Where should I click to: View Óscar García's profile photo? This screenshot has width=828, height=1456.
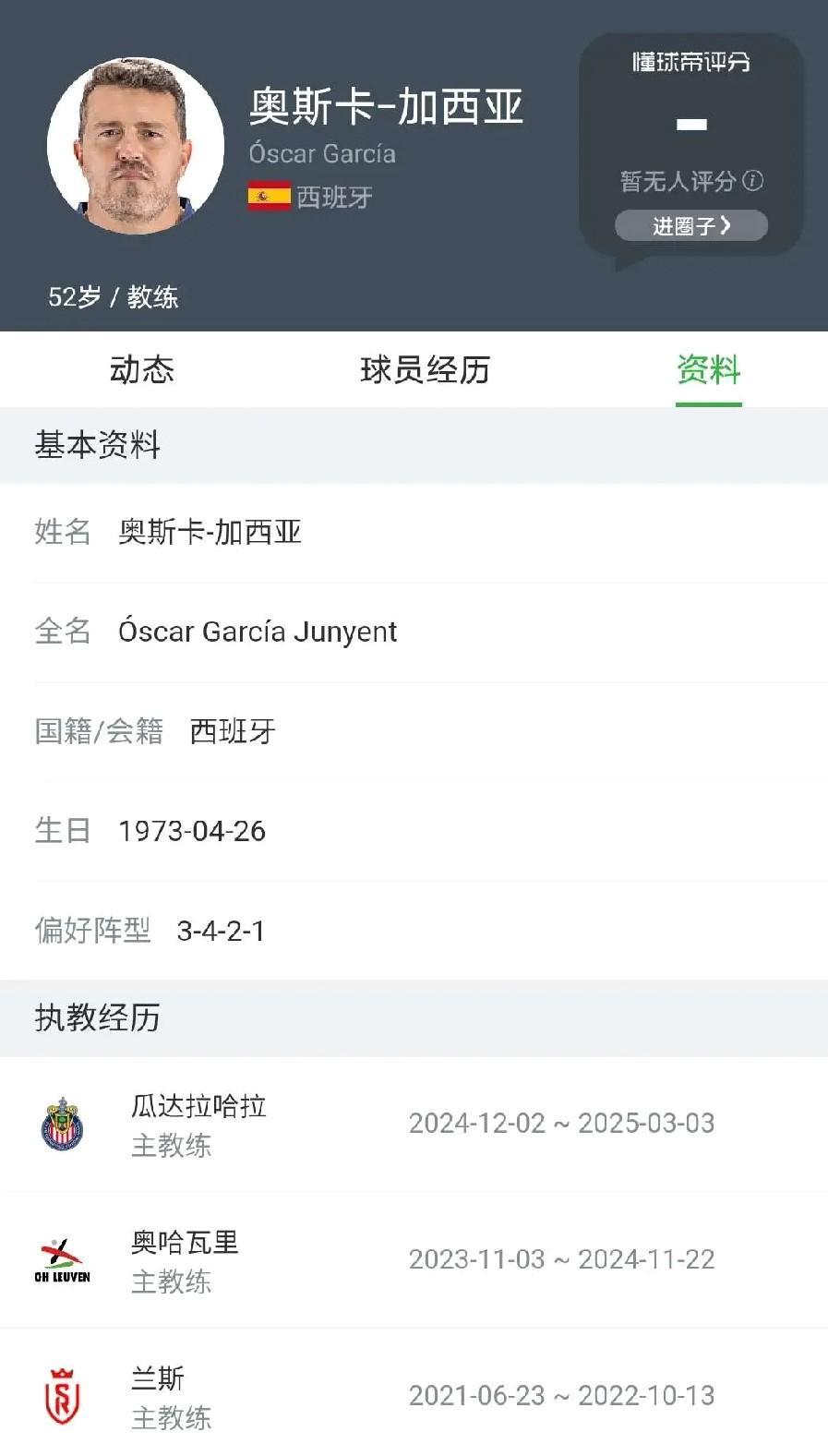[x=136, y=146]
